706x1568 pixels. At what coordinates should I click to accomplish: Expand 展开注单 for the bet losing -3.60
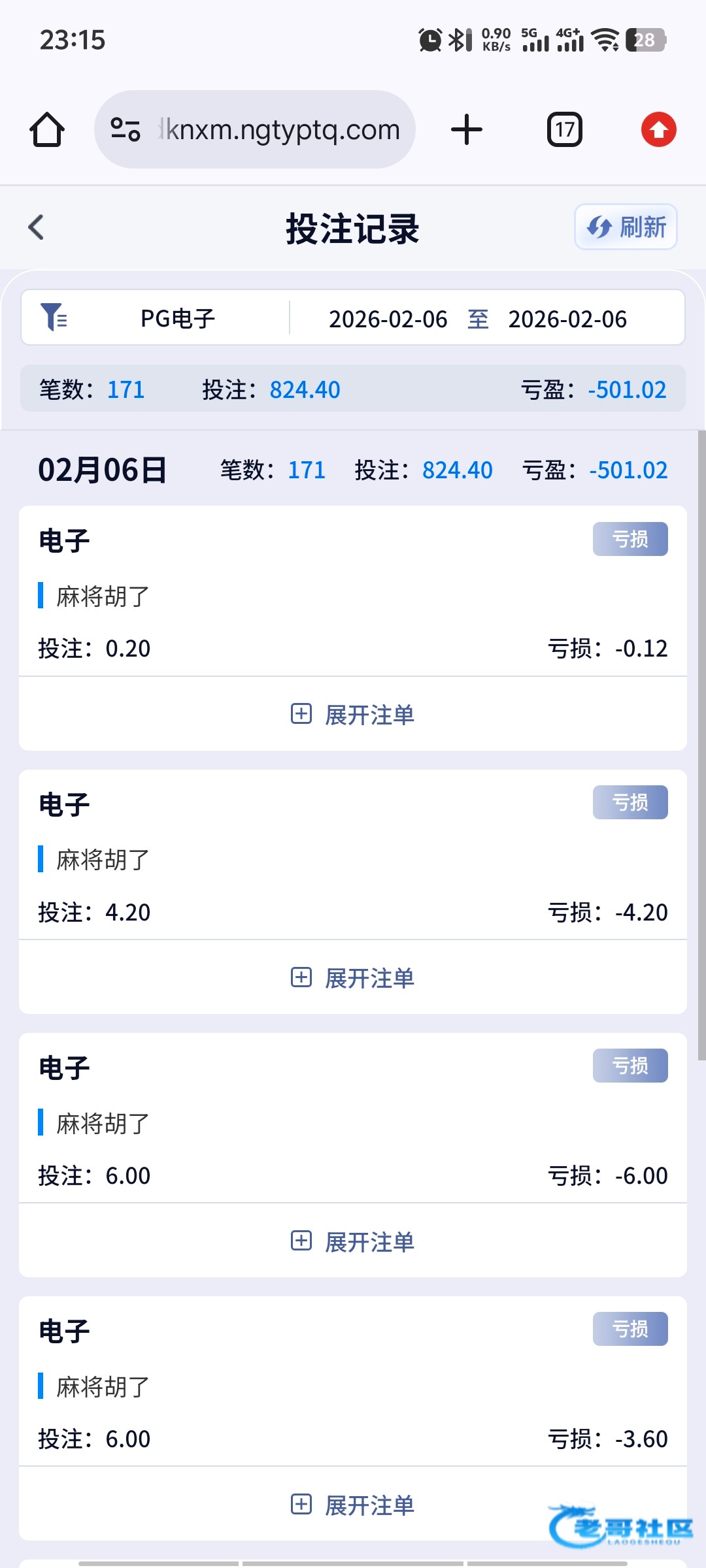353,1505
